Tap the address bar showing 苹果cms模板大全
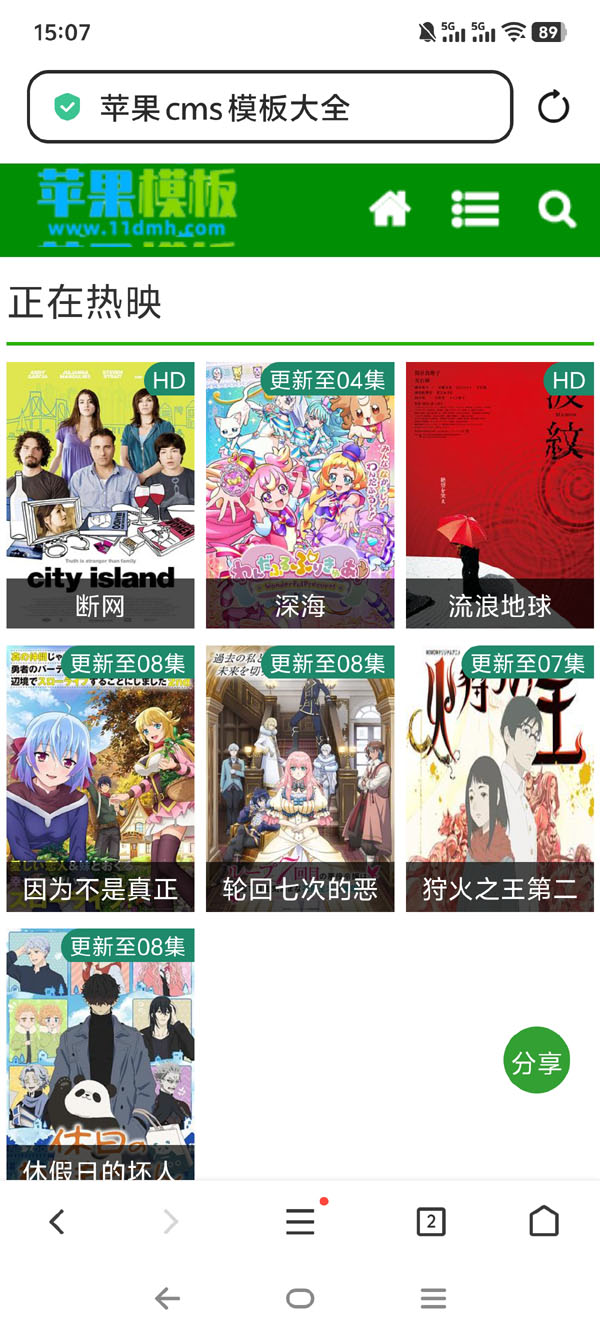The height and width of the screenshot is (1333, 600). 270,107
